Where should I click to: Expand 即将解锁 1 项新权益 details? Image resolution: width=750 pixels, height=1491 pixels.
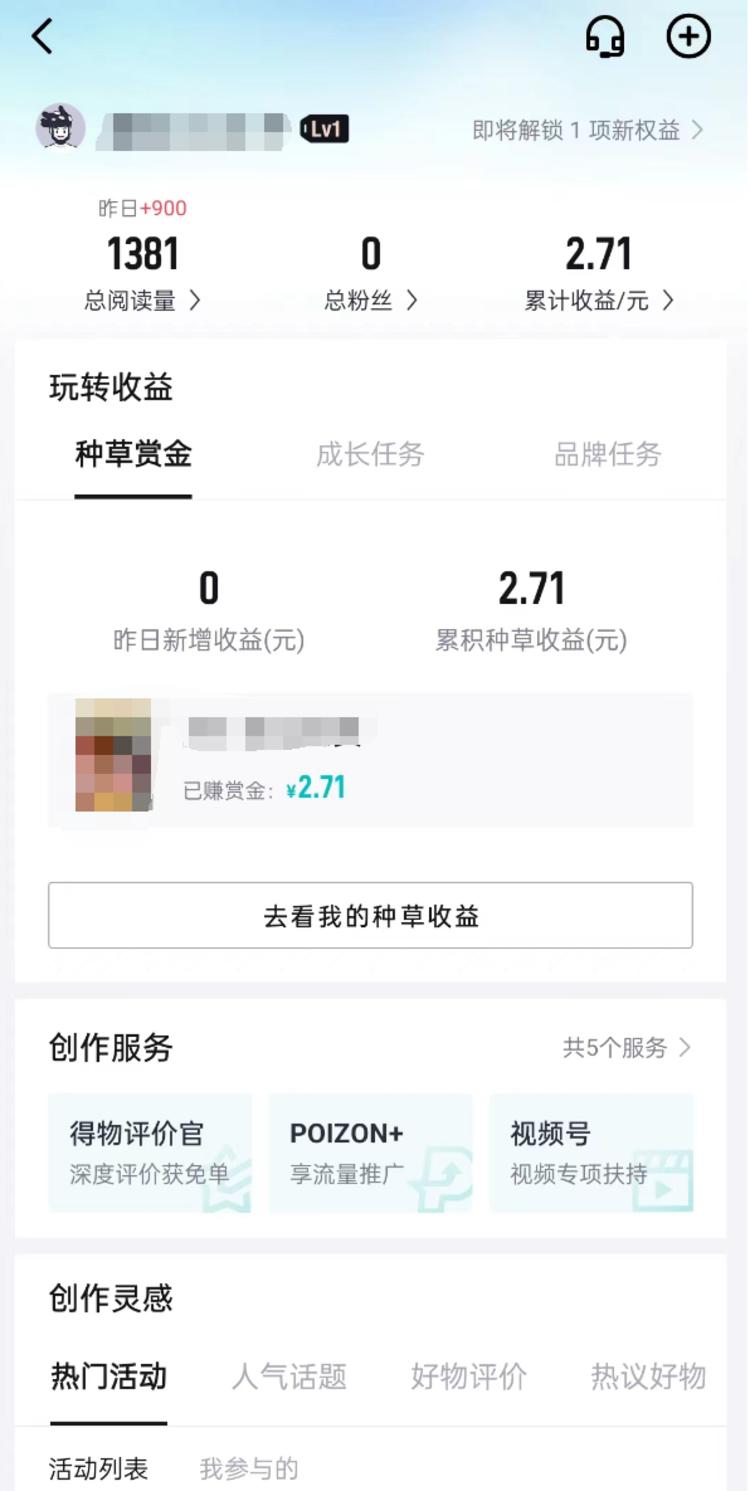[585, 129]
